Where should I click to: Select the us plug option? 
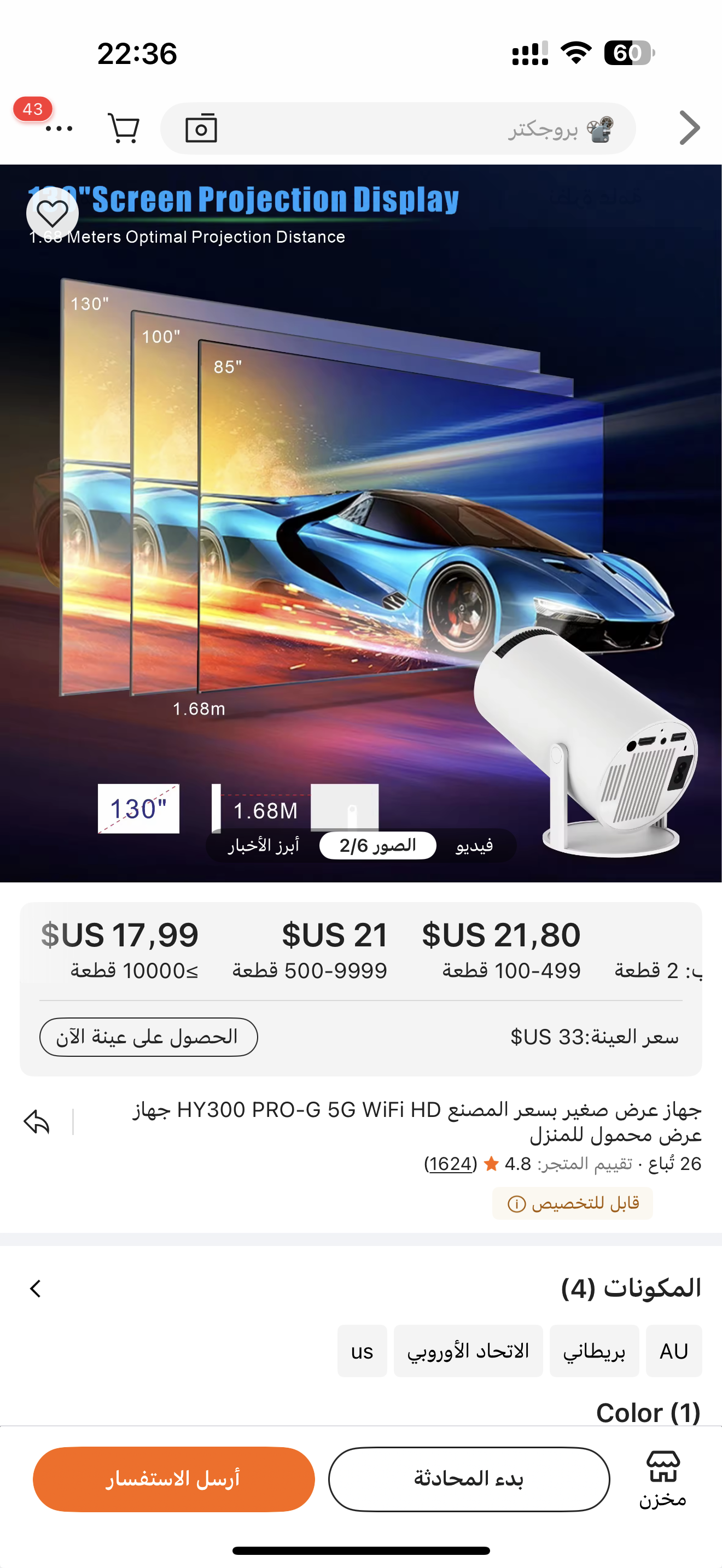coord(362,1351)
